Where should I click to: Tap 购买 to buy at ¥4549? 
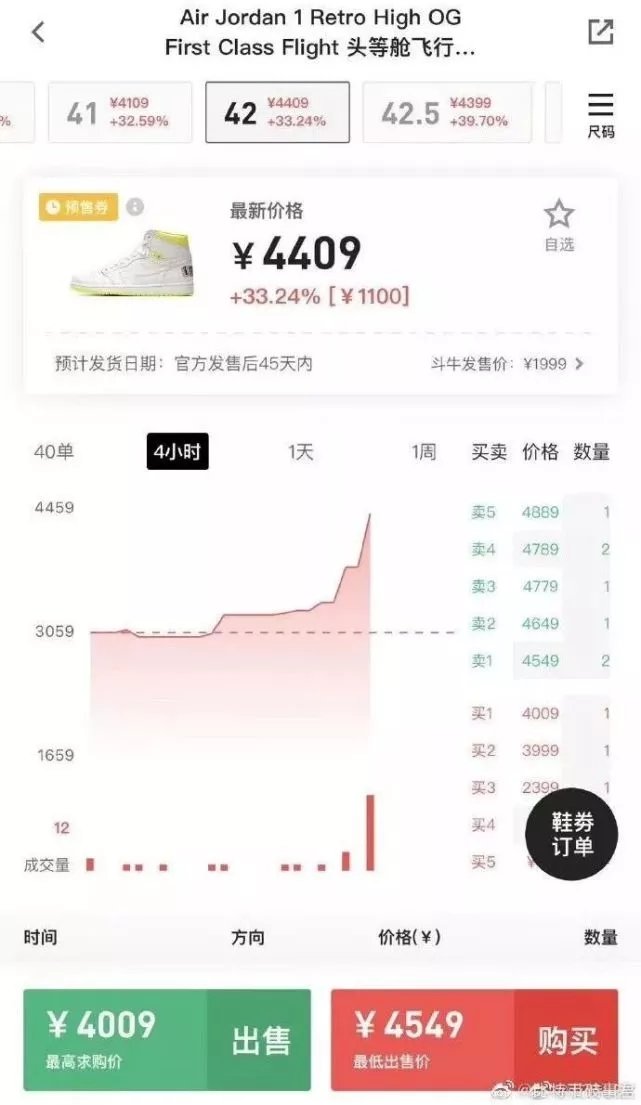click(x=567, y=1040)
